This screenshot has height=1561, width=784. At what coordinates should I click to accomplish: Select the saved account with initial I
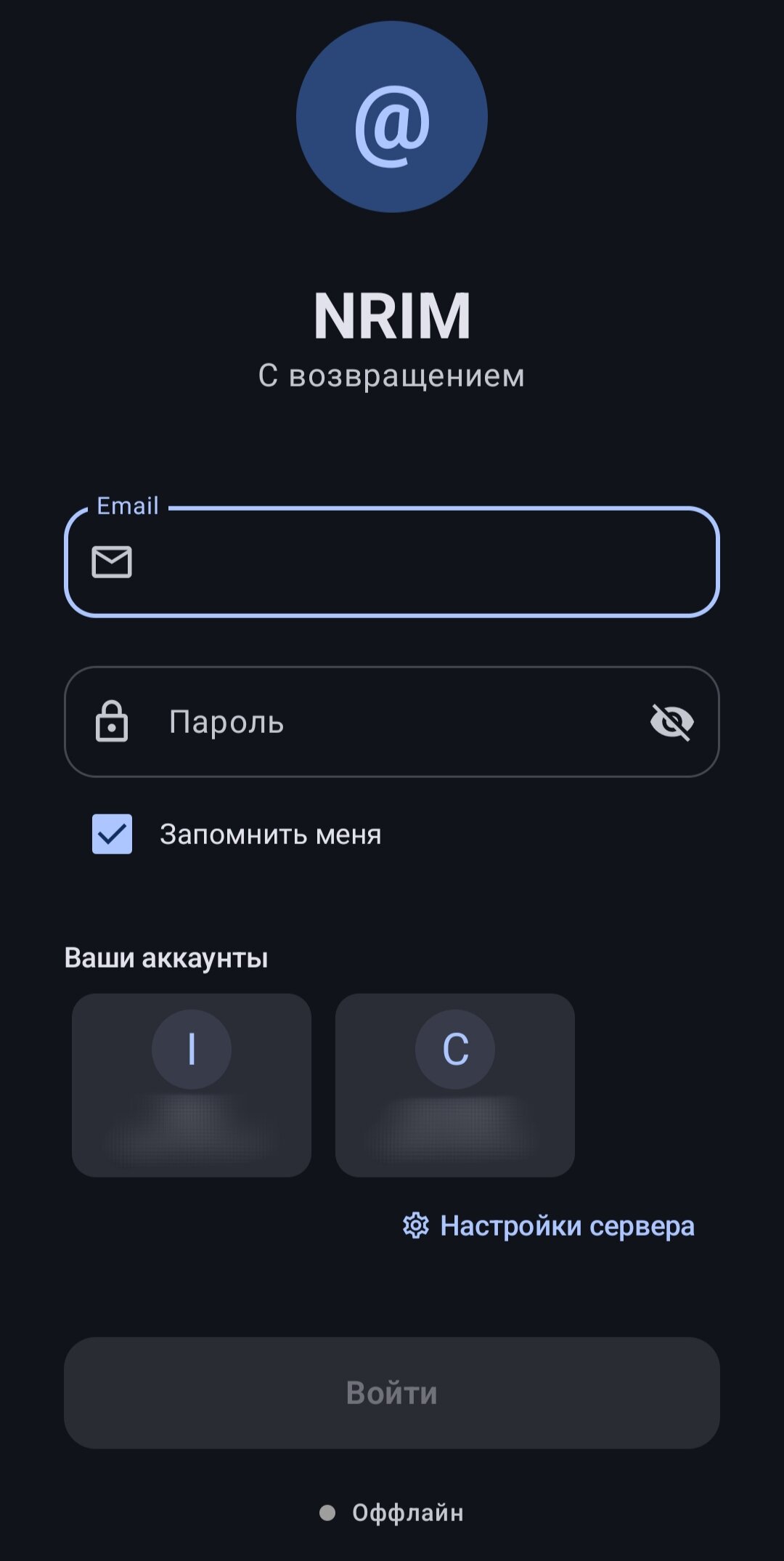pyautogui.click(x=192, y=1084)
